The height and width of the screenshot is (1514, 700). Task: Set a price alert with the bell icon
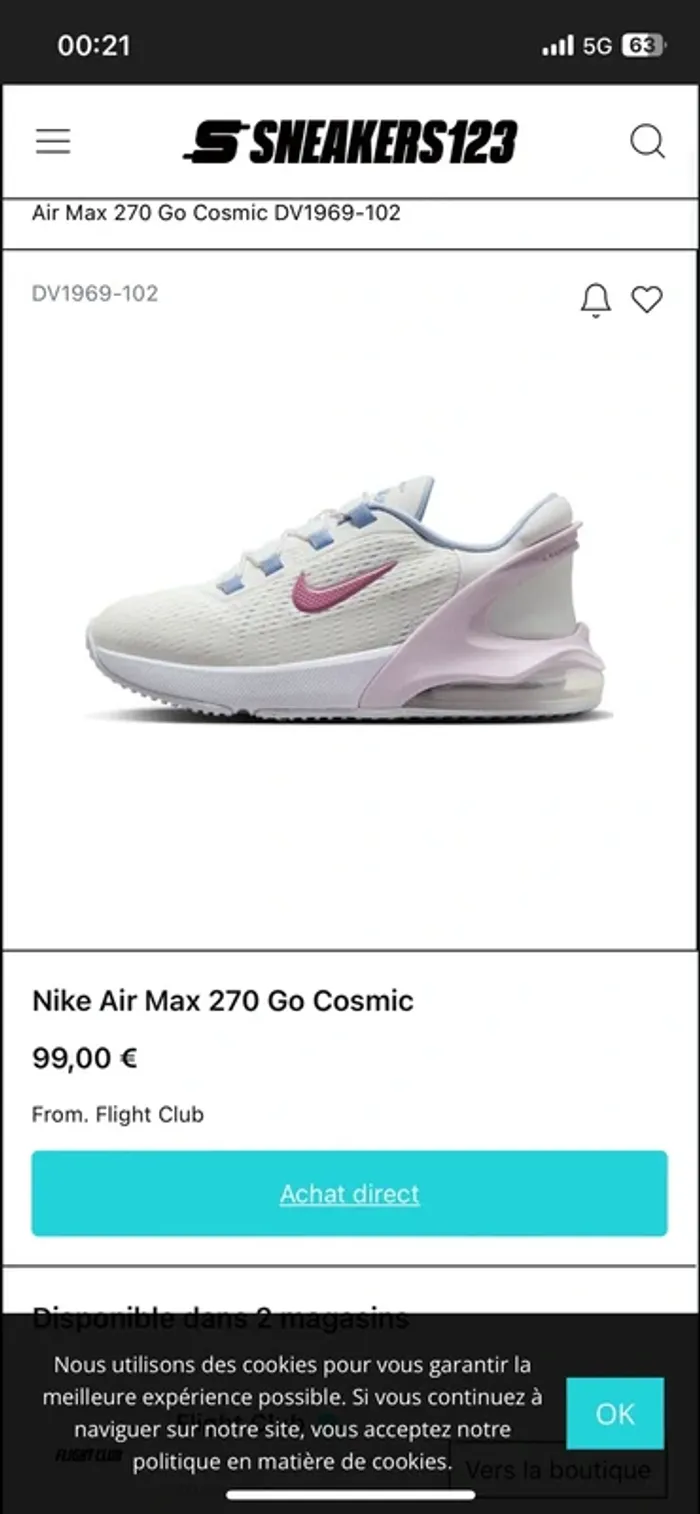(x=596, y=299)
